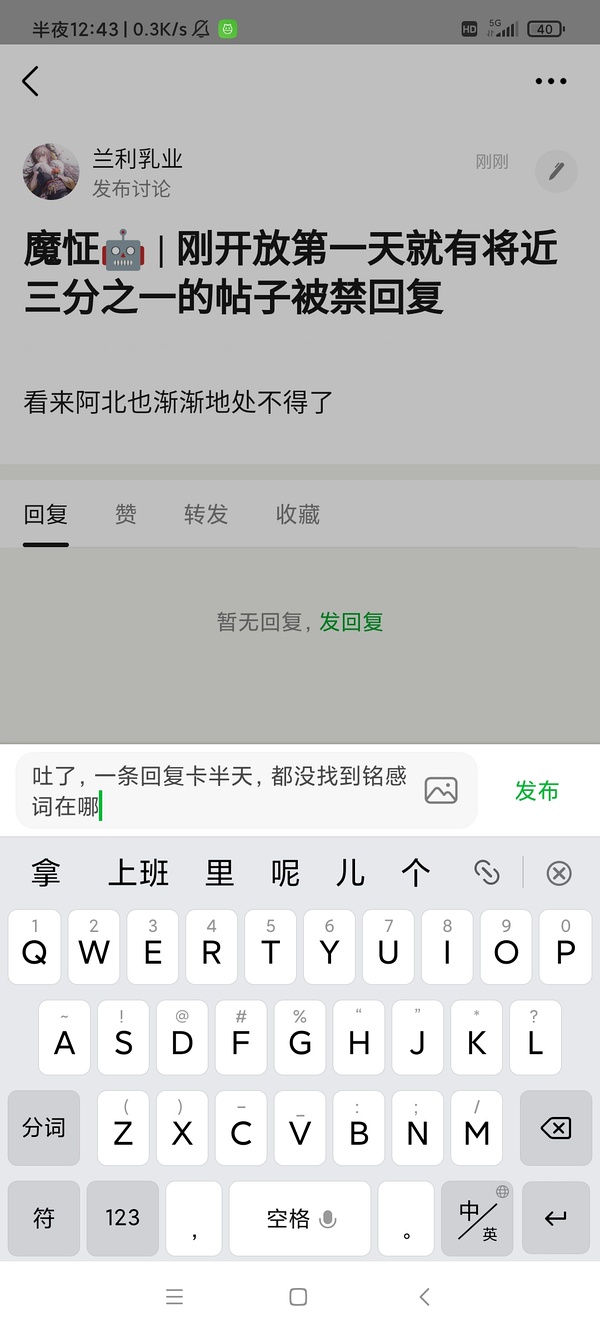Publish the reply with 发布
Image resolution: width=600 pixels, height=1333 pixels.
(x=536, y=791)
